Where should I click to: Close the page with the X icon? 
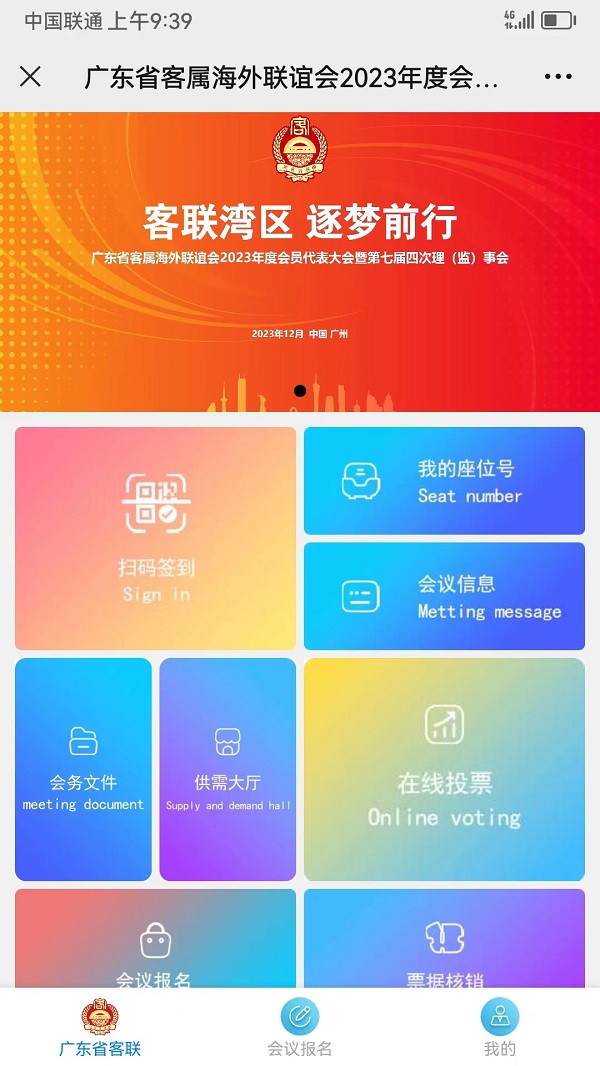pyautogui.click(x=30, y=77)
